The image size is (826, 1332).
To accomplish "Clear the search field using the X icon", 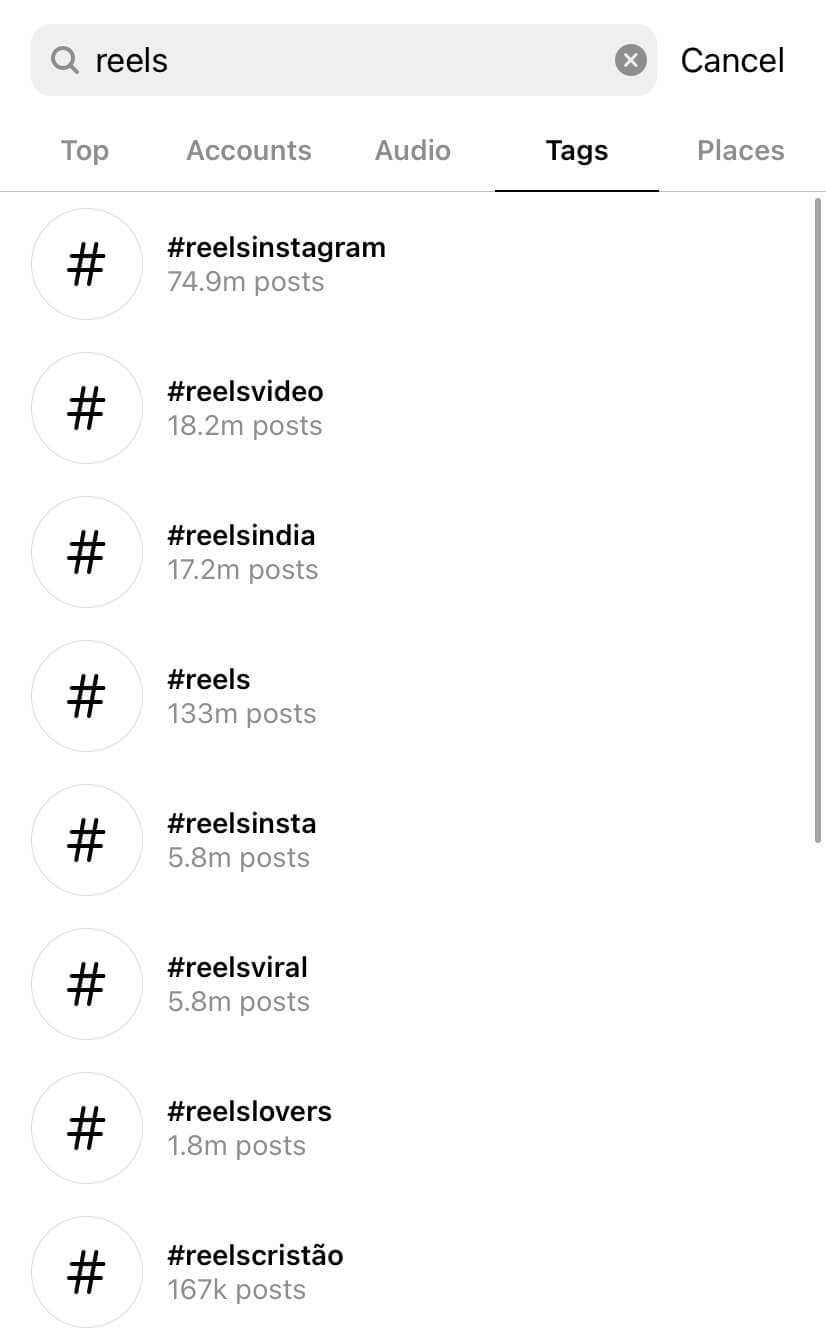I will (x=631, y=59).
